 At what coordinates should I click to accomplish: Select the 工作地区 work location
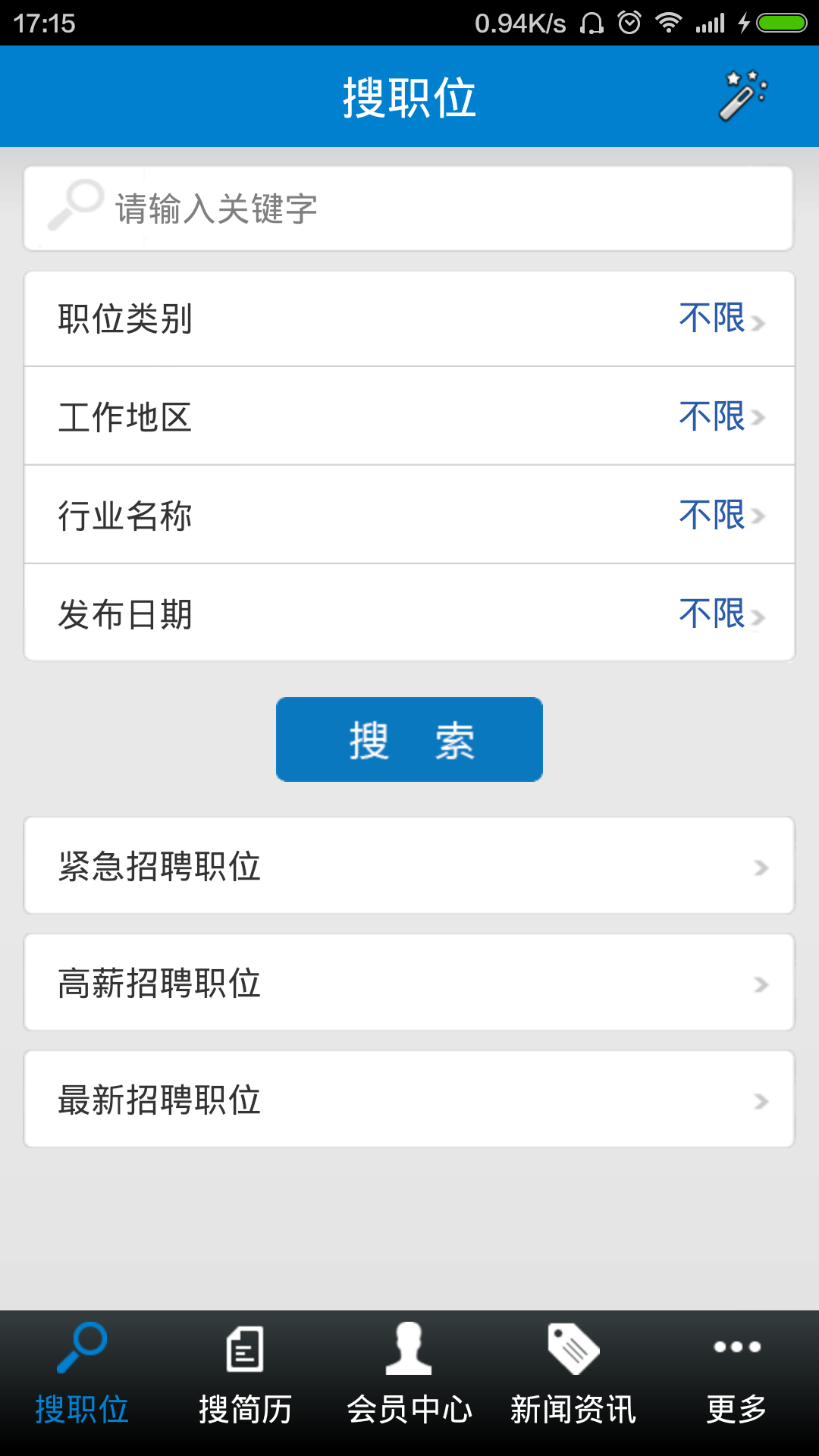pos(409,416)
